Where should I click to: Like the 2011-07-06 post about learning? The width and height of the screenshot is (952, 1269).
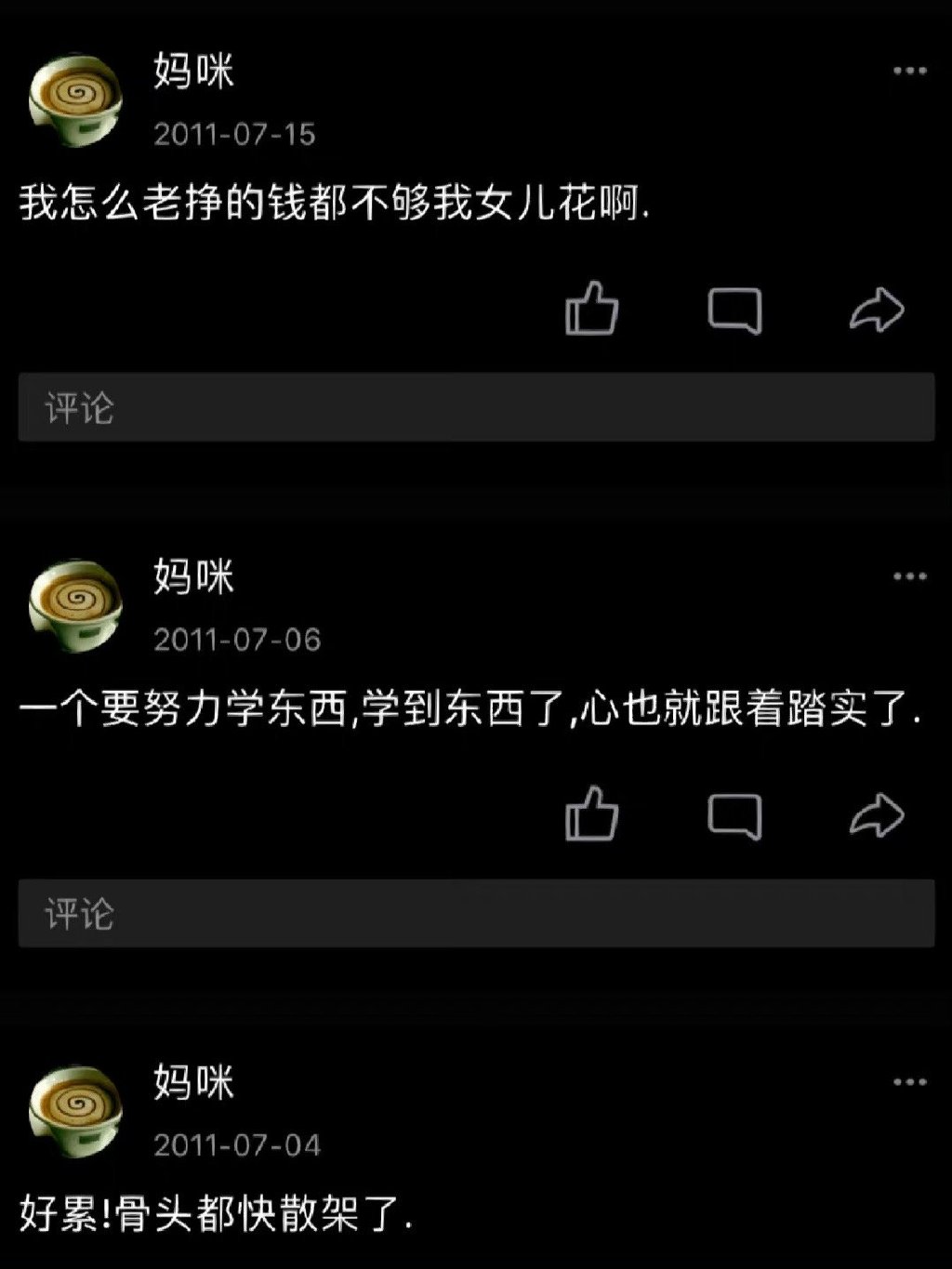pyautogui.click(x=591, y=815)
